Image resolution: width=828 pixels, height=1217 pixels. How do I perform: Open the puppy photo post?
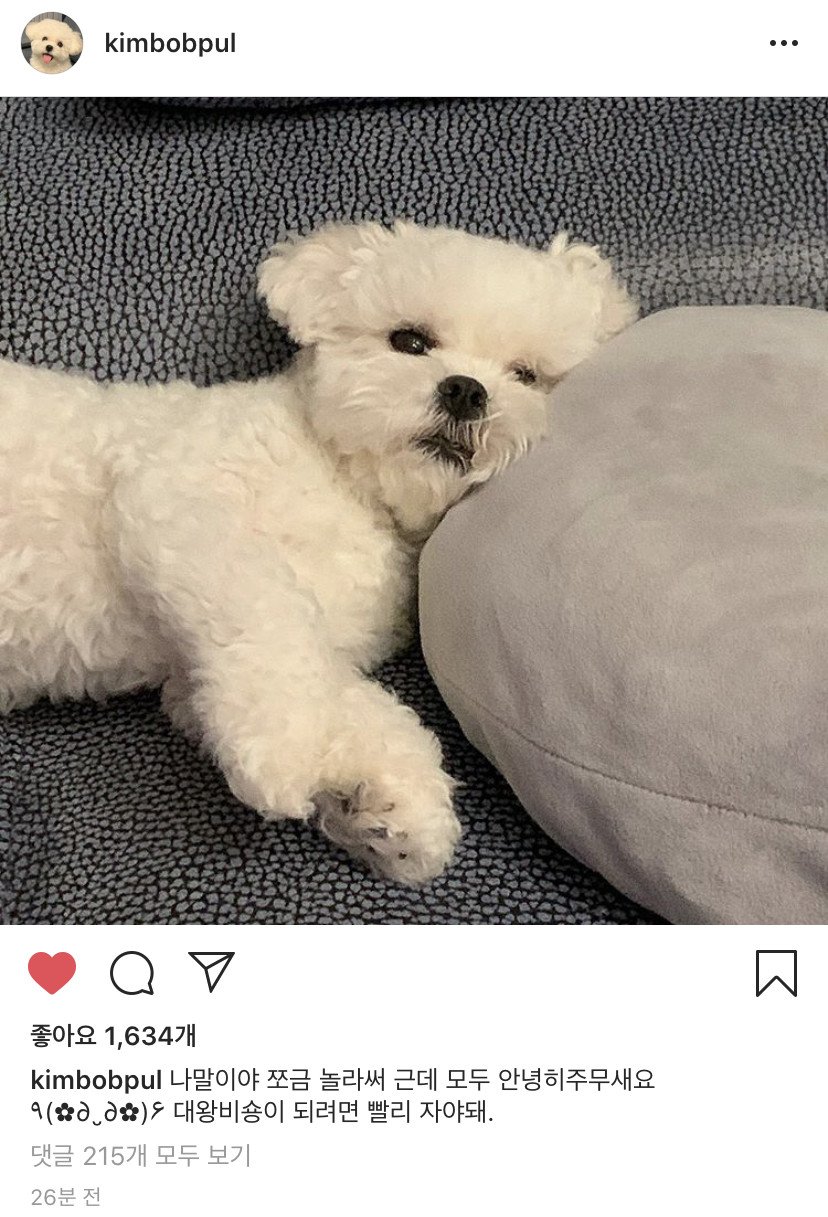pos(414,510)
